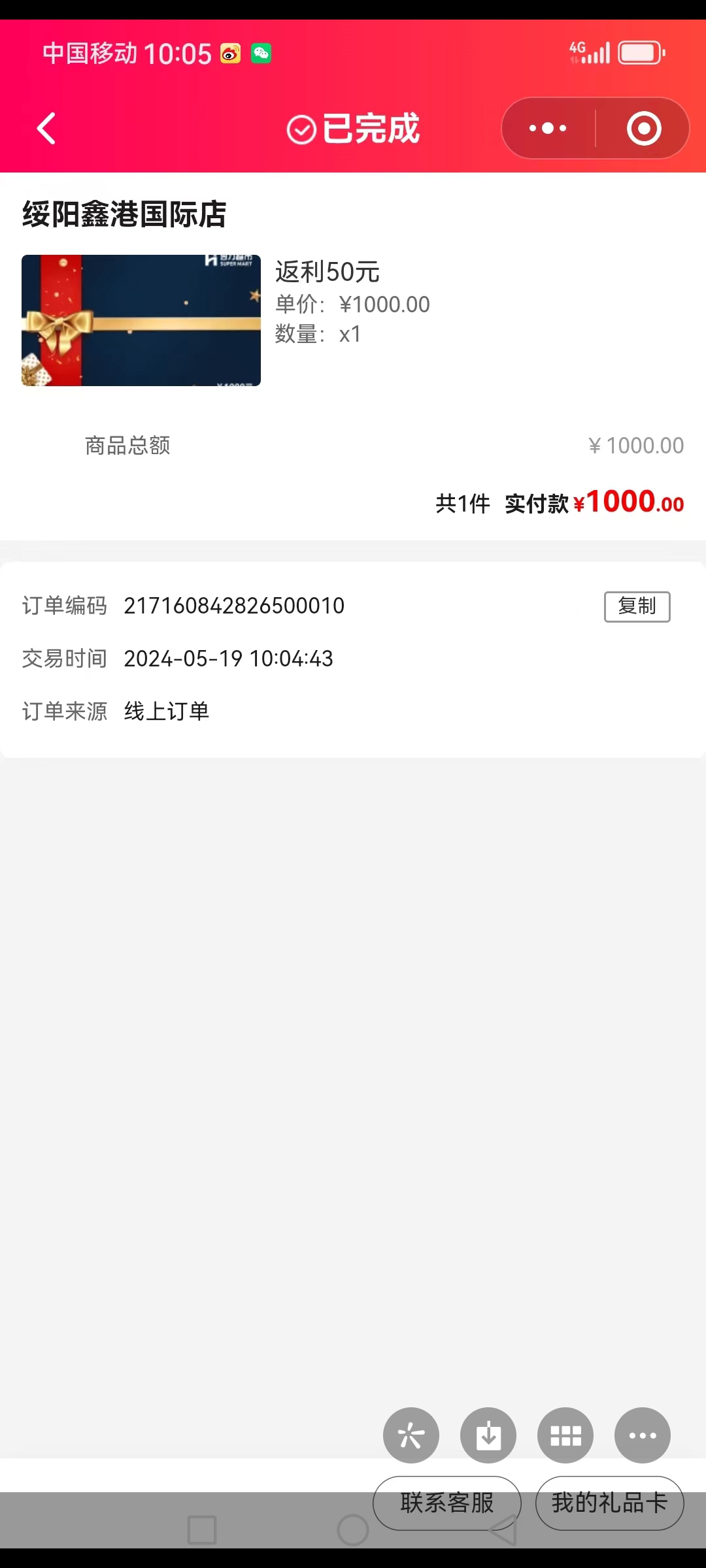Tap the floating three-dots icon
706x1568 pixels.
tap(643, 1435)
